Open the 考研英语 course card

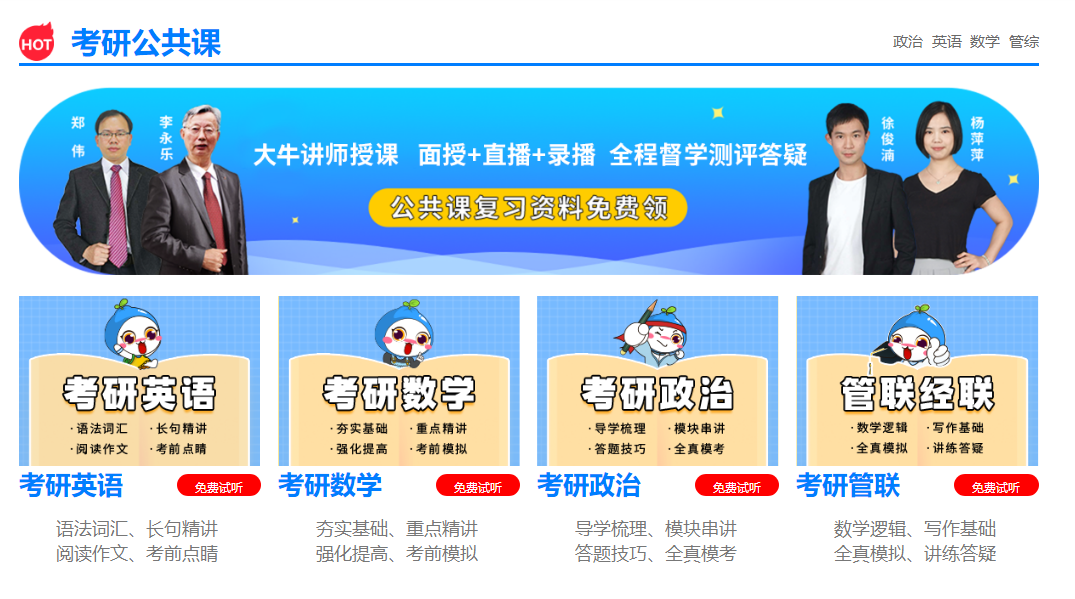pyautogui.click(x=139, y=381)
